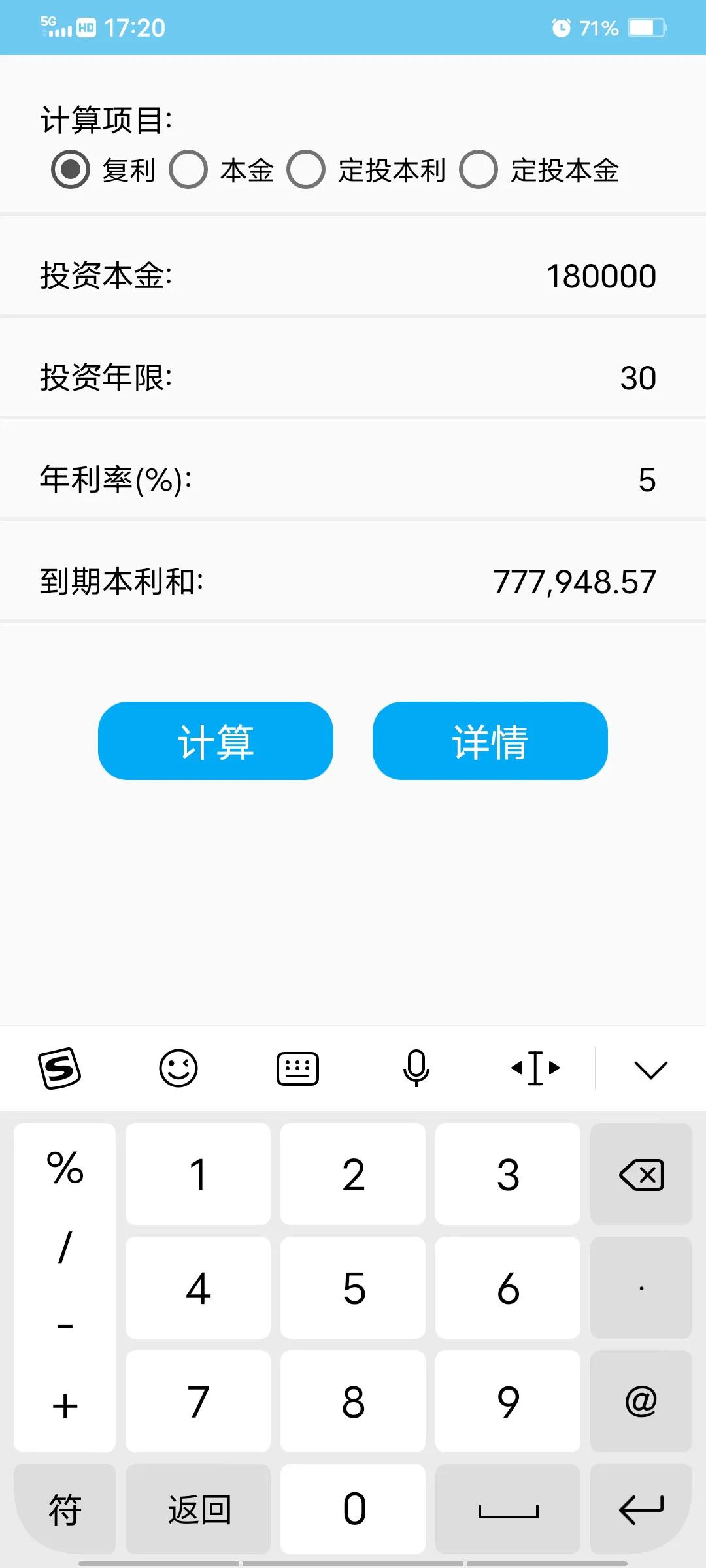This screenshot has height=1568, width=706.
Task: Open 详情 for the calculation
Action: (490, 741)
